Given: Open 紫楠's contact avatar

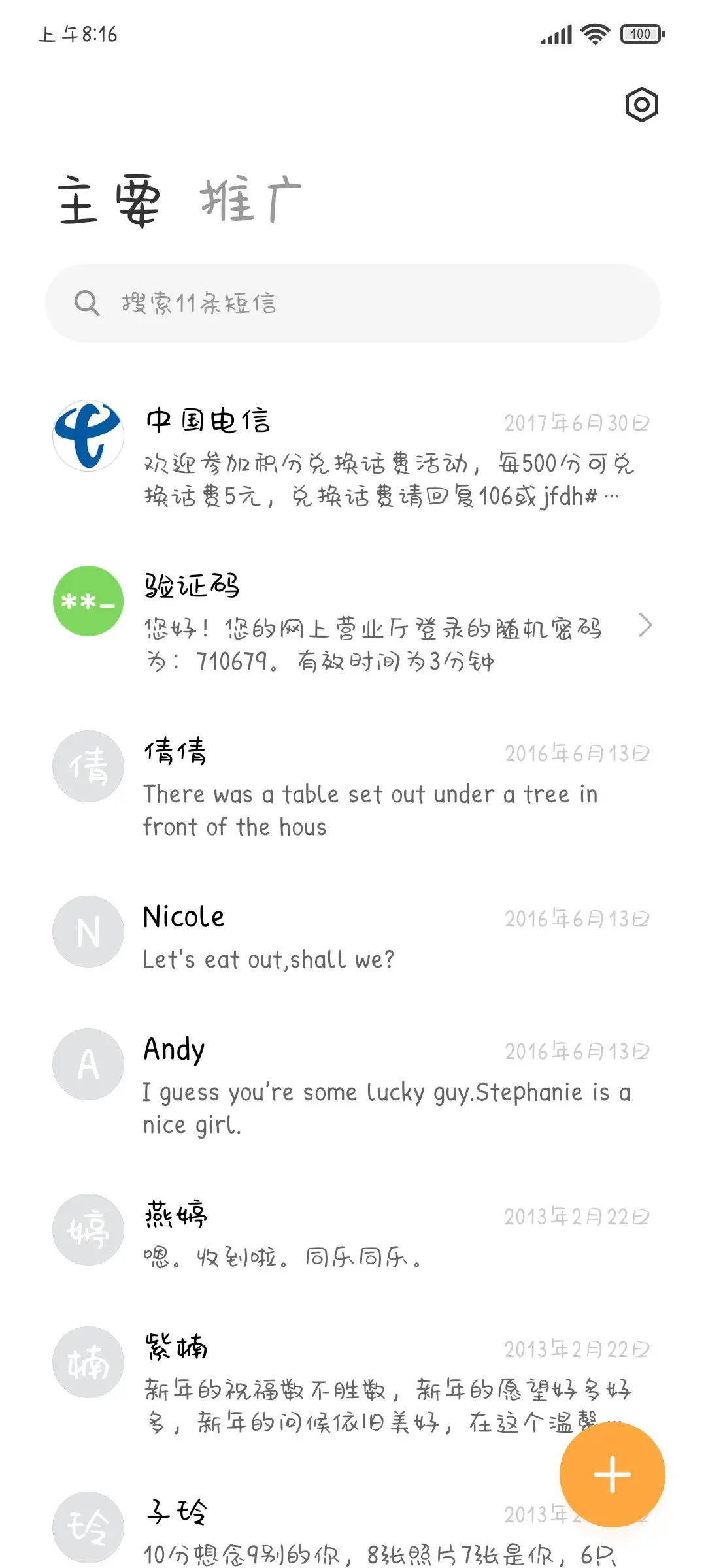Looking at the screenshot, I should pyautogui.click(x=88, y=1362).
